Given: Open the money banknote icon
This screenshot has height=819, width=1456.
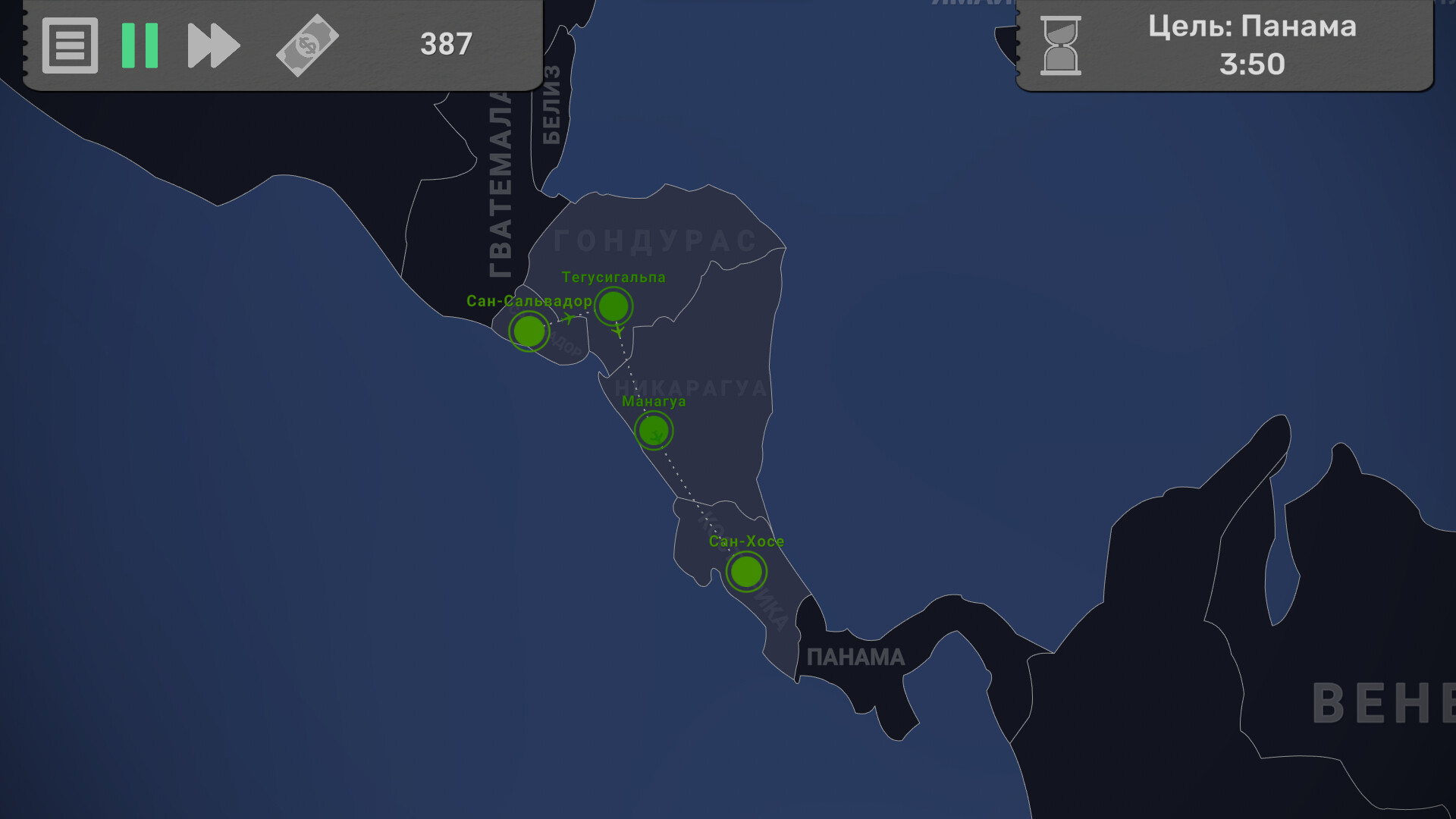Looking at the screenshot, I should point(307,45).
